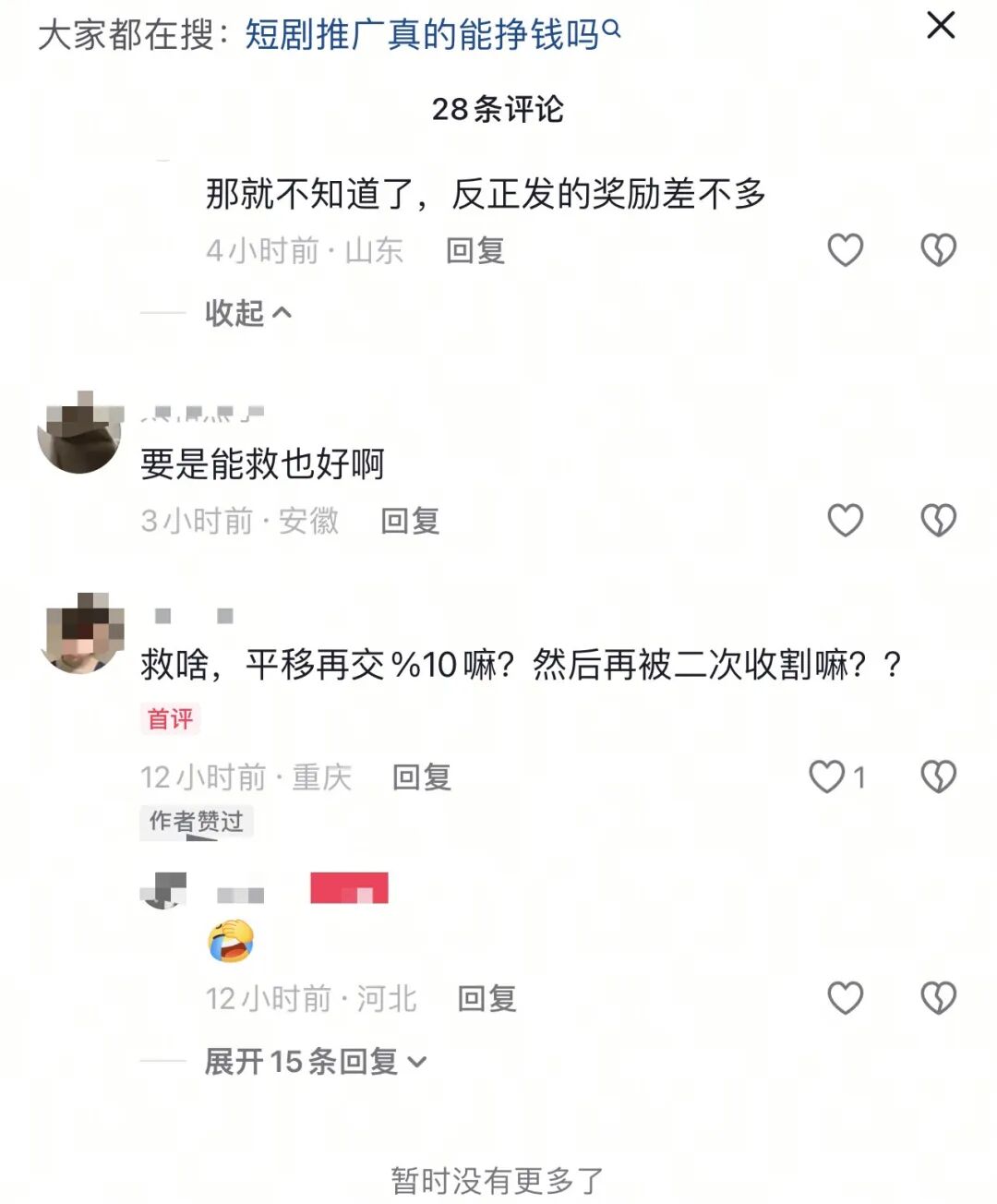This screenshot has width=997, height=1204.
Task: Open avatar of 要是能救也好啊 commenter
Action: coord(79,432)
